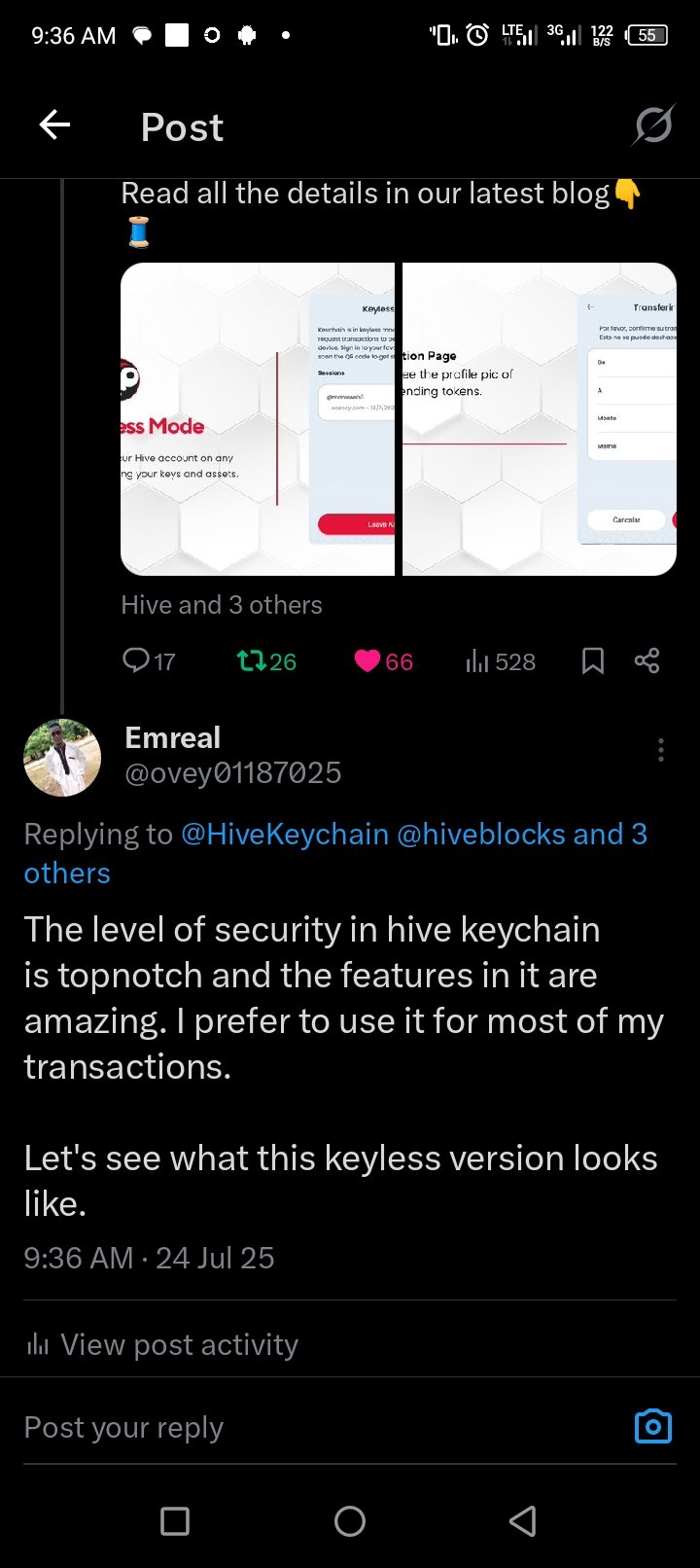700x1568 pixels.
Task: Open the tagged accounts Hive and 3 others
Action: click(222, 605)
